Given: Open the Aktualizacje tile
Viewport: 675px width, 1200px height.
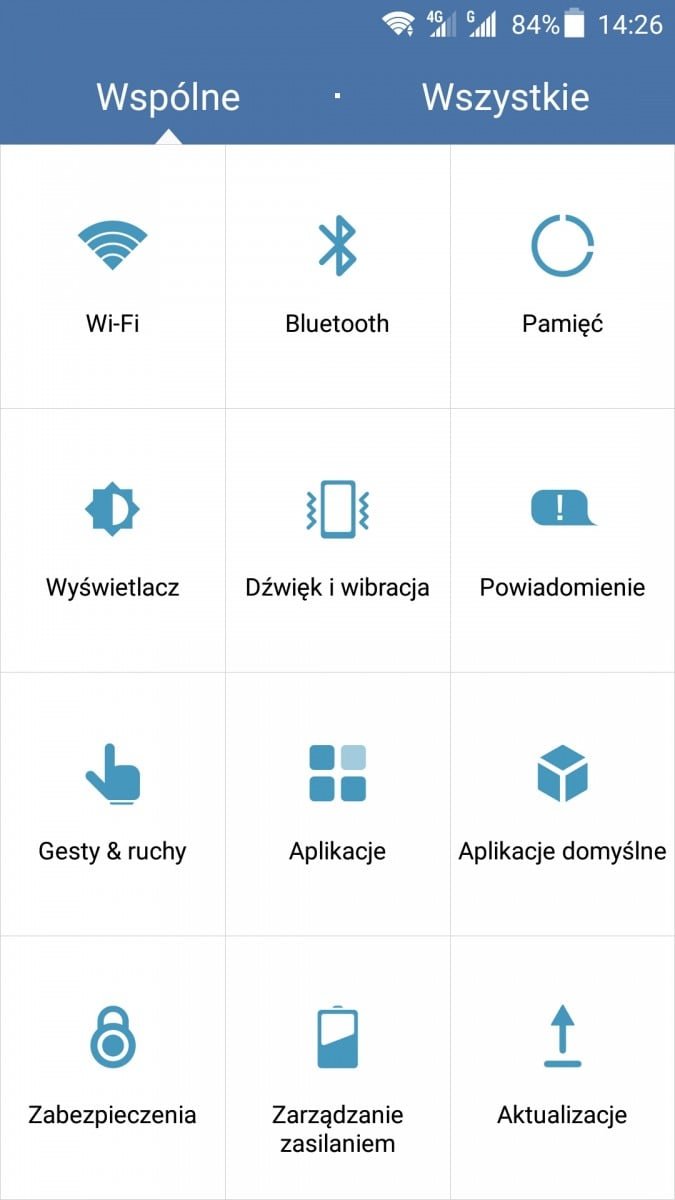Looking at the screenshot, I should [x=563, y=1068].
